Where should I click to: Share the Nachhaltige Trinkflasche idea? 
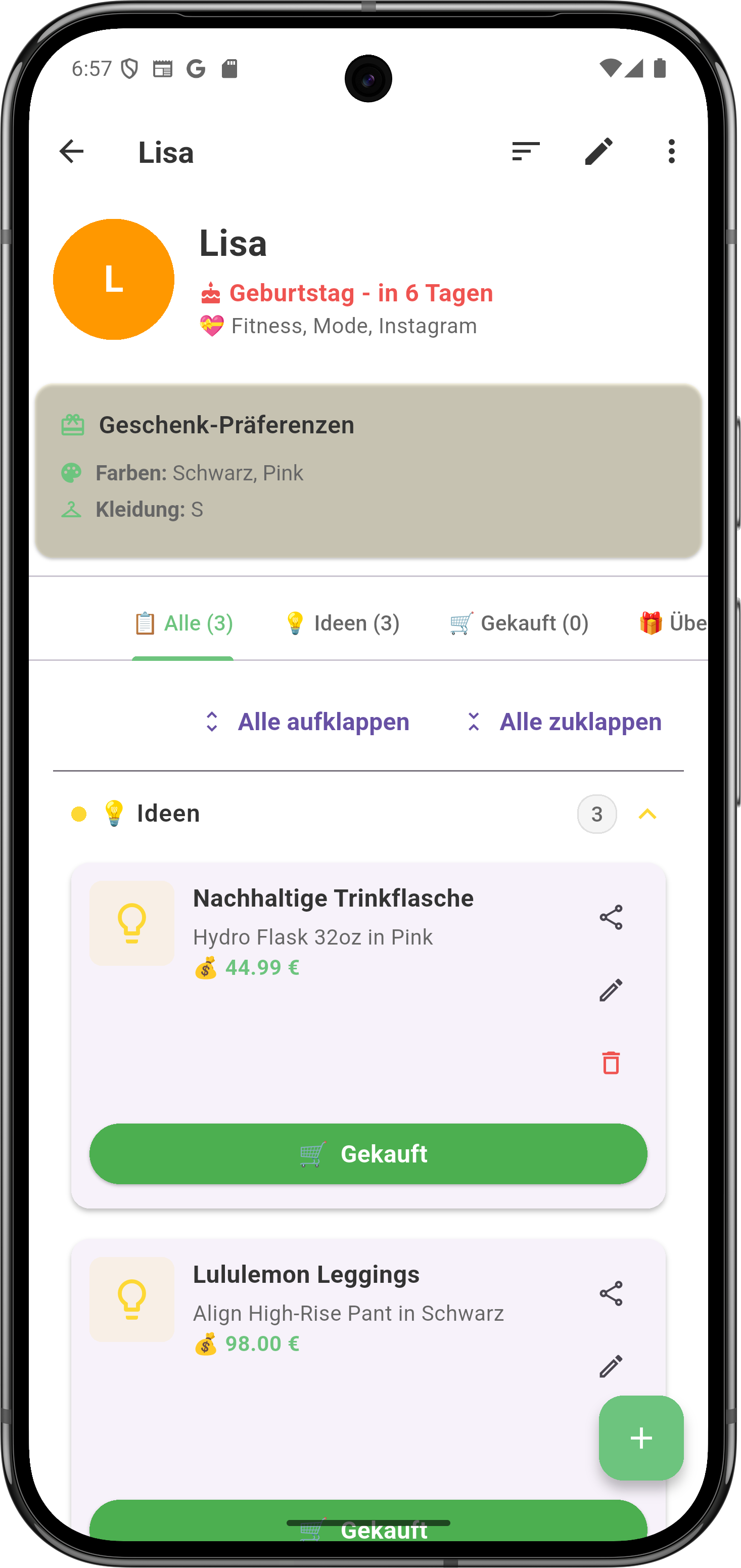pos(611,917)
